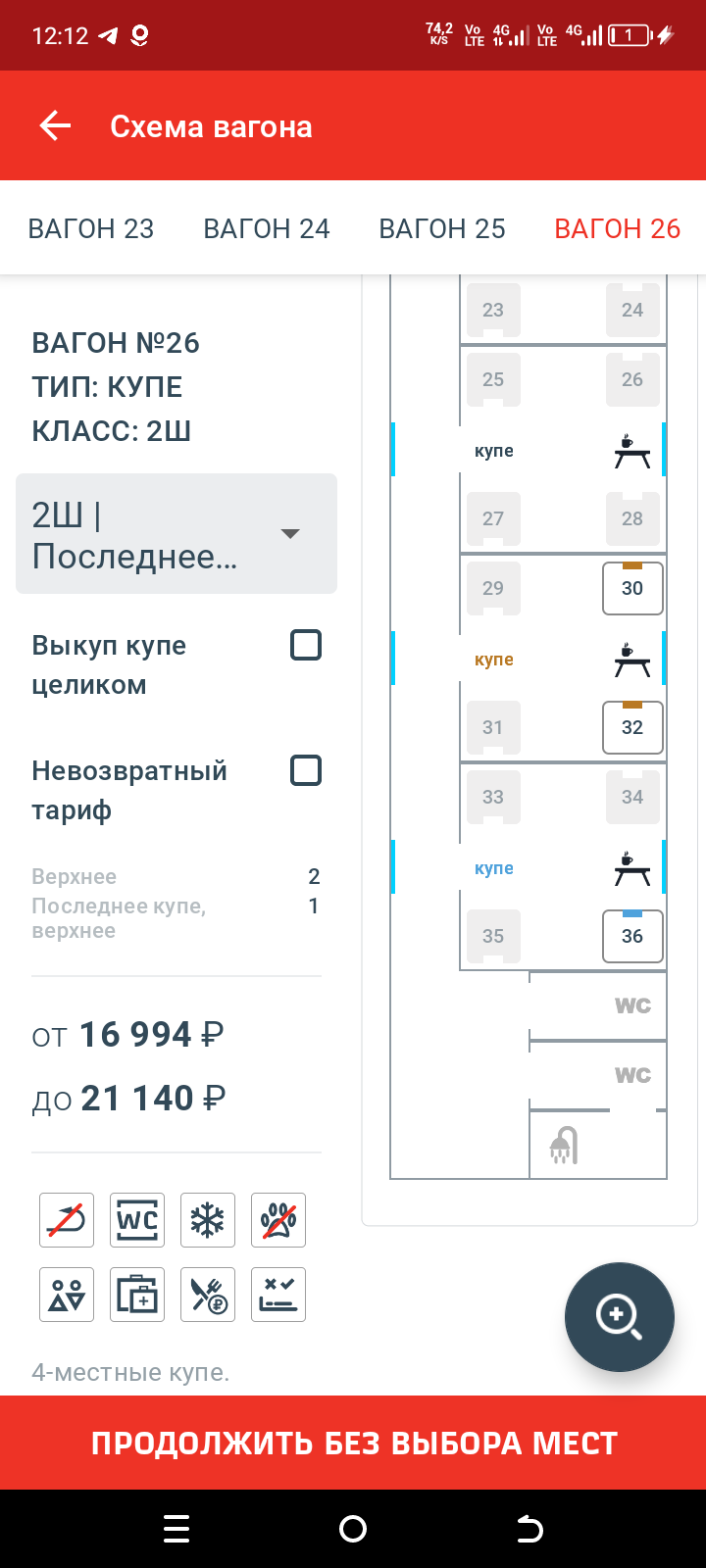This screenshot has height=1568, width=706.
Task: Tap the system home button
Action: [x=353, y=1529]
